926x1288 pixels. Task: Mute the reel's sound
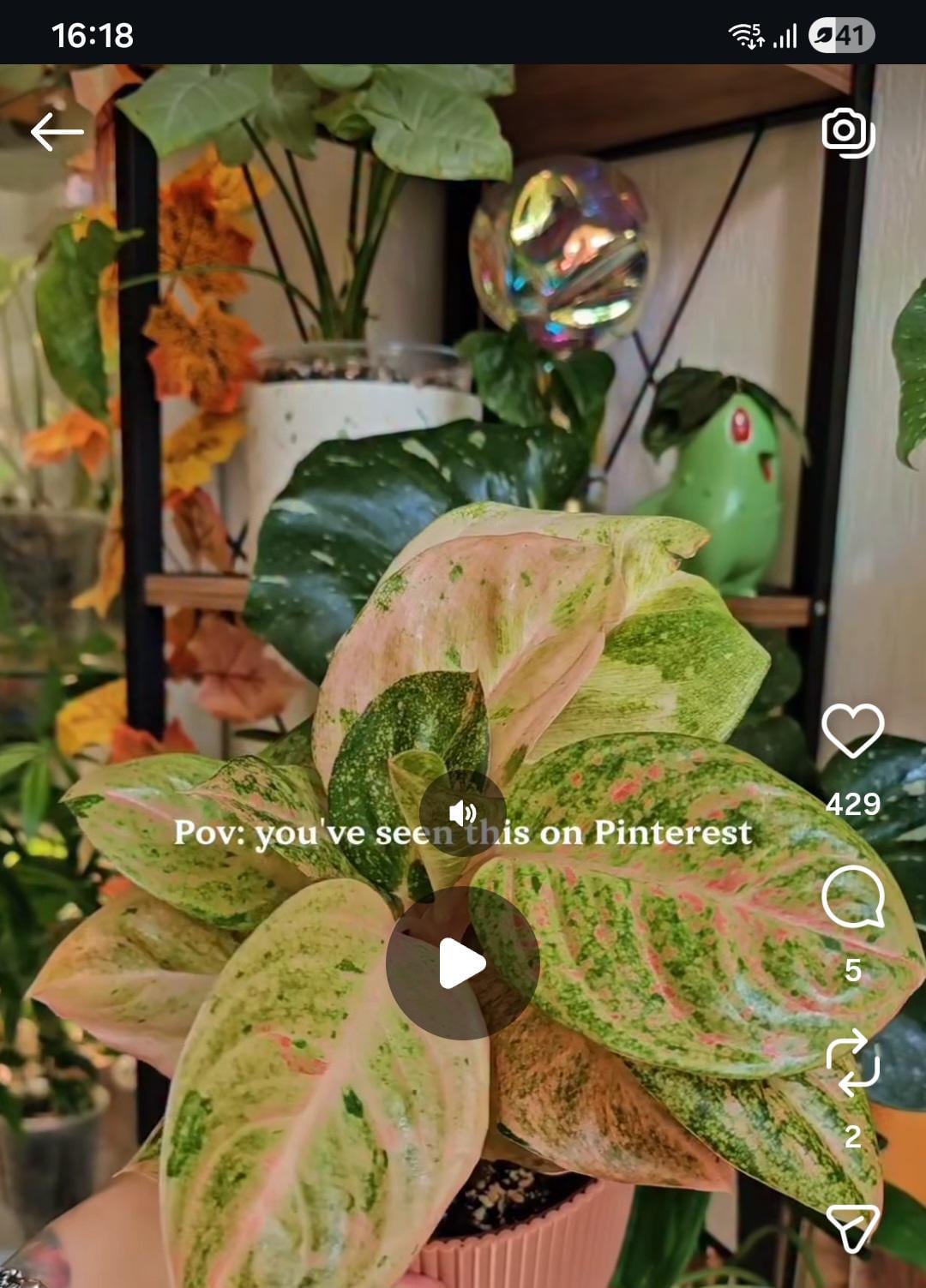point(462,812)
